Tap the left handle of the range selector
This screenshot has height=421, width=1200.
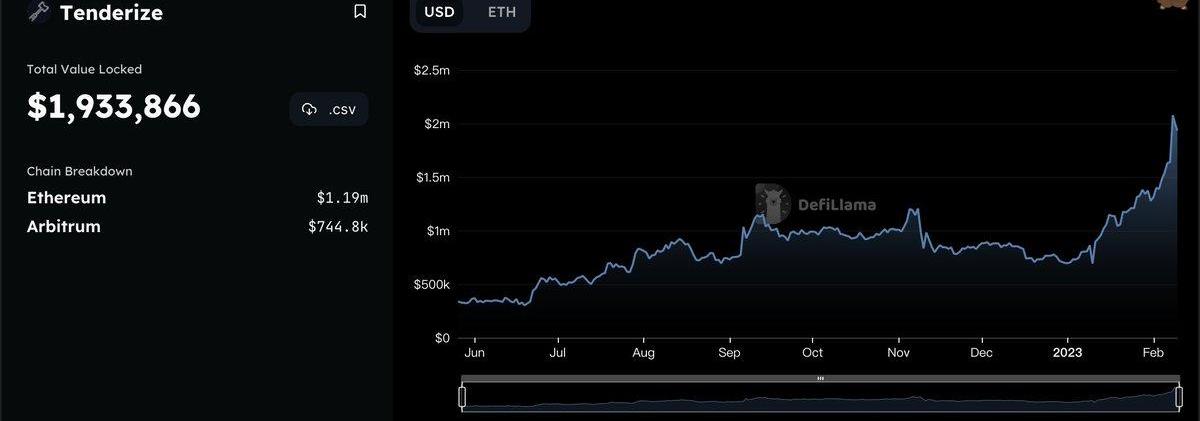pos(462,397)
